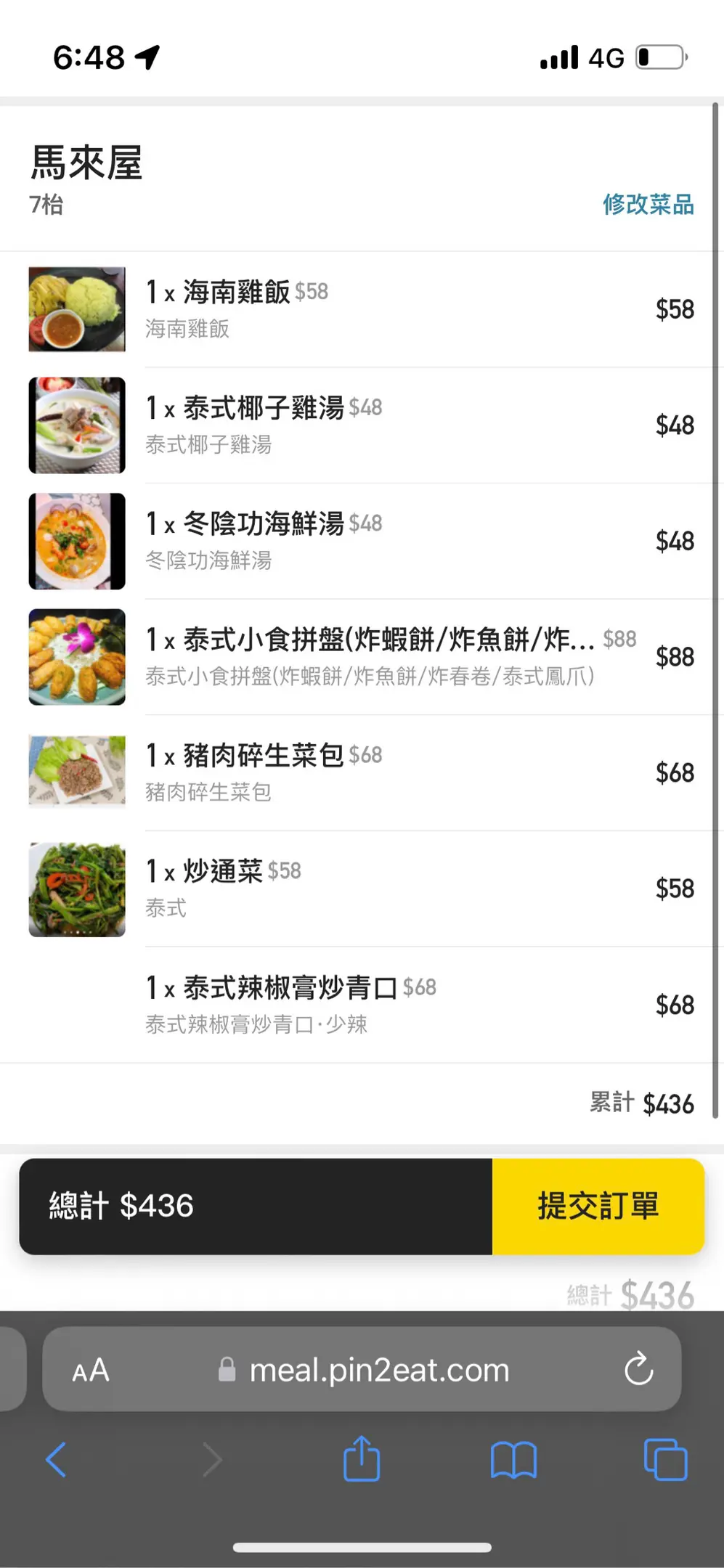This screenshot has height=1568, width=724.
Task: Open Safari's AA page settings
Action: tap(91, 1371)
